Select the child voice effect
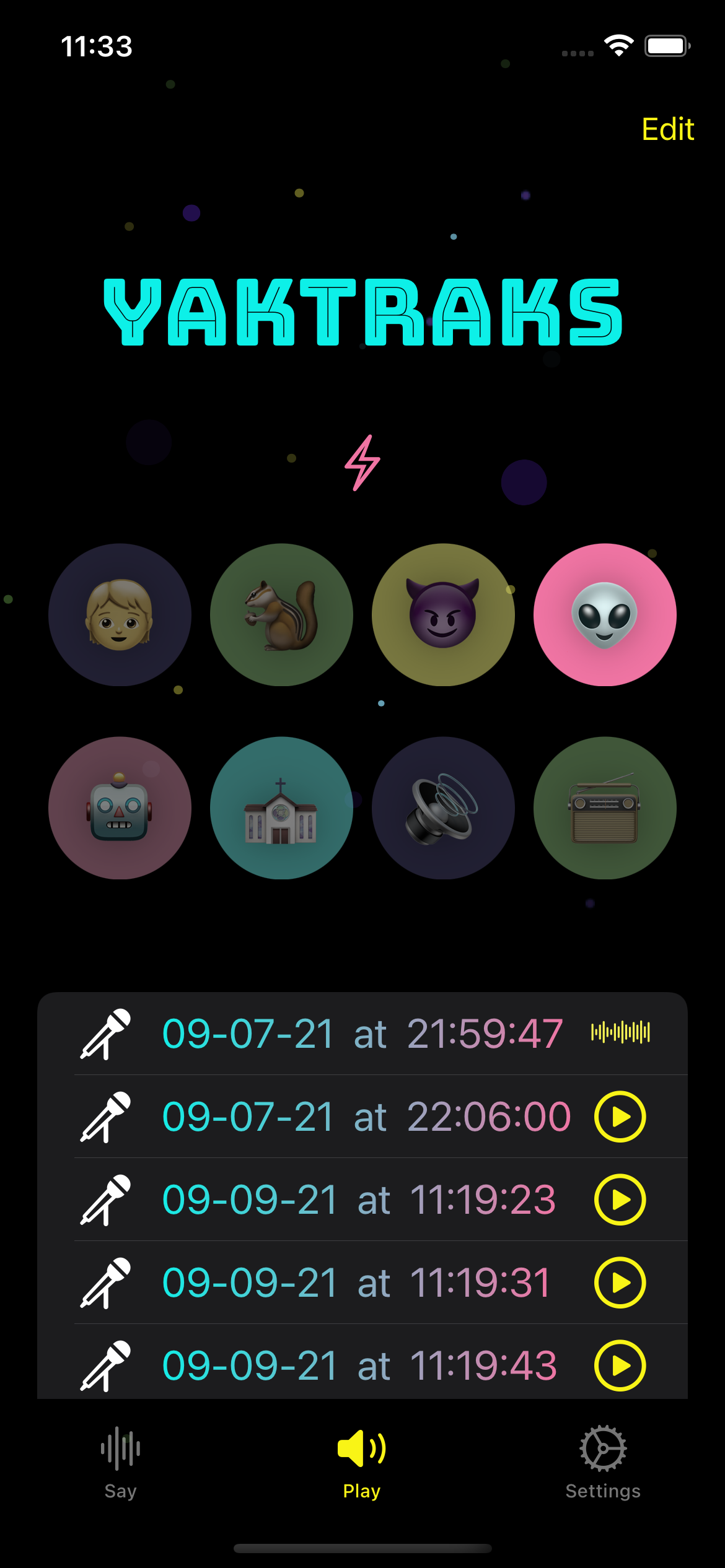This screenshot has height=1568, width=725. pos(120,615)
